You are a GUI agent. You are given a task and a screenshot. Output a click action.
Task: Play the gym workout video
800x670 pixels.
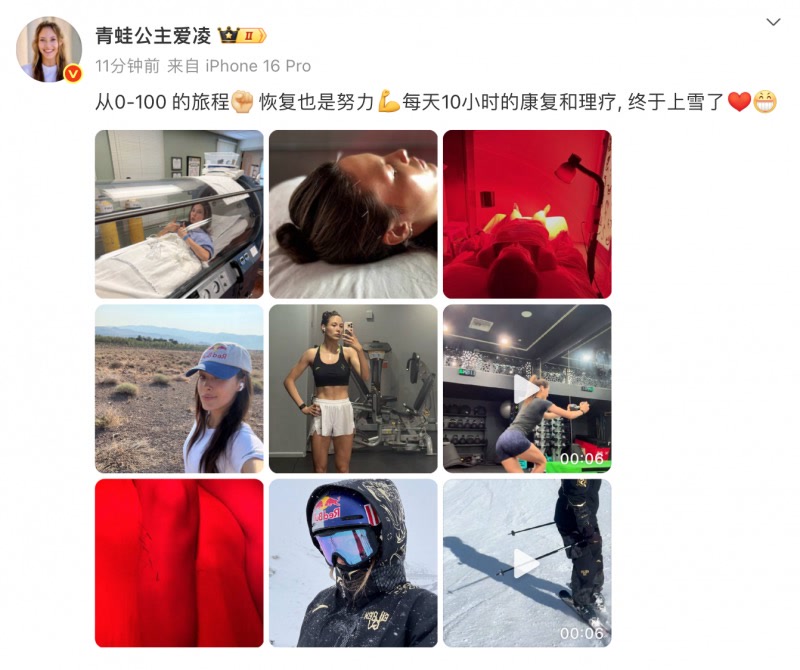click(527, 388)
